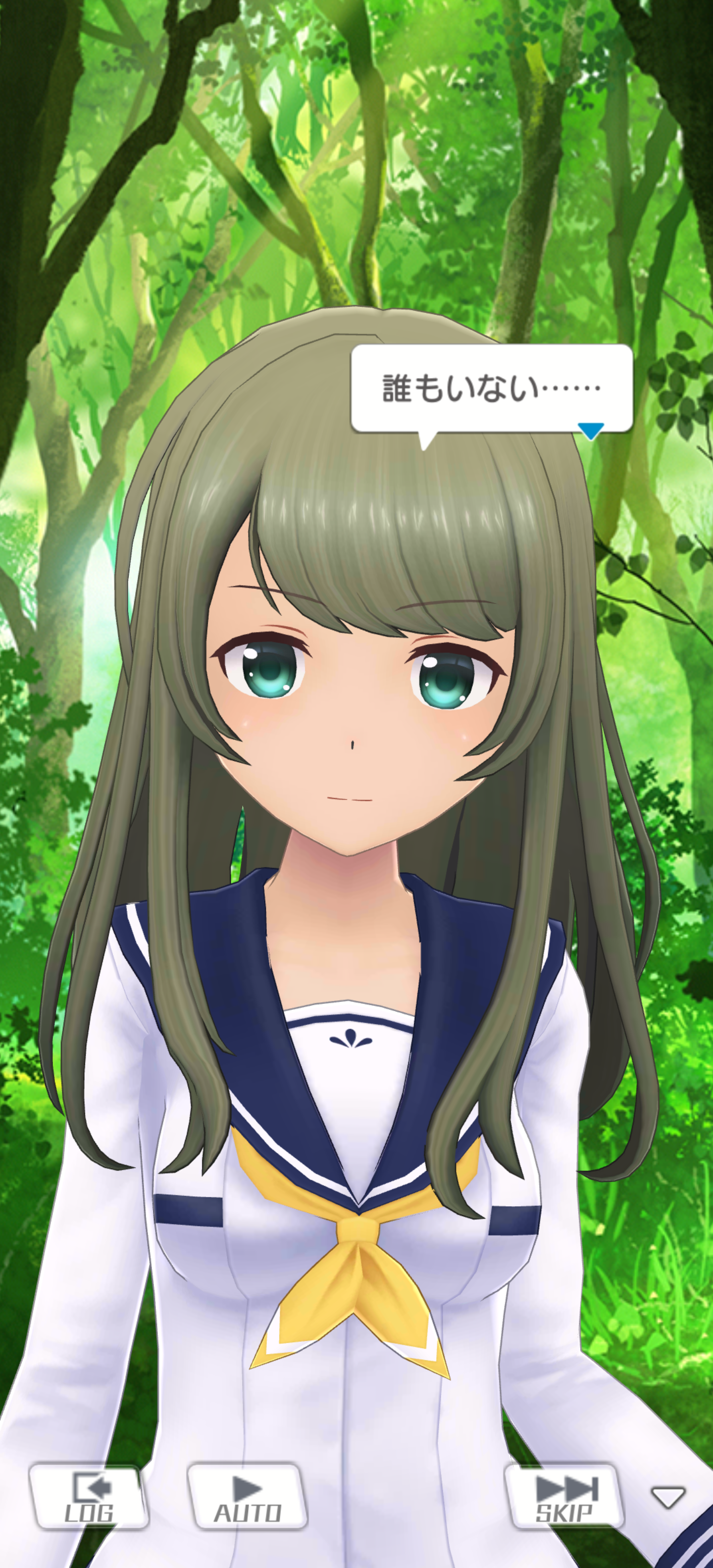The height and width of the screenshot is (1568, 713).
Task: Advance the dialogue via the speech bubble
Action: click(491, 389)
